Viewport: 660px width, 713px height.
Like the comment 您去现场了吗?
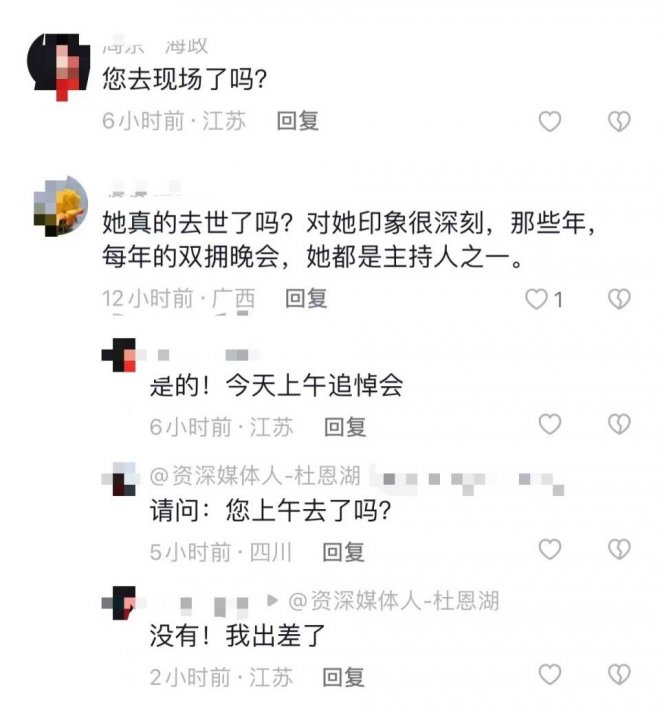click(550, 122)
